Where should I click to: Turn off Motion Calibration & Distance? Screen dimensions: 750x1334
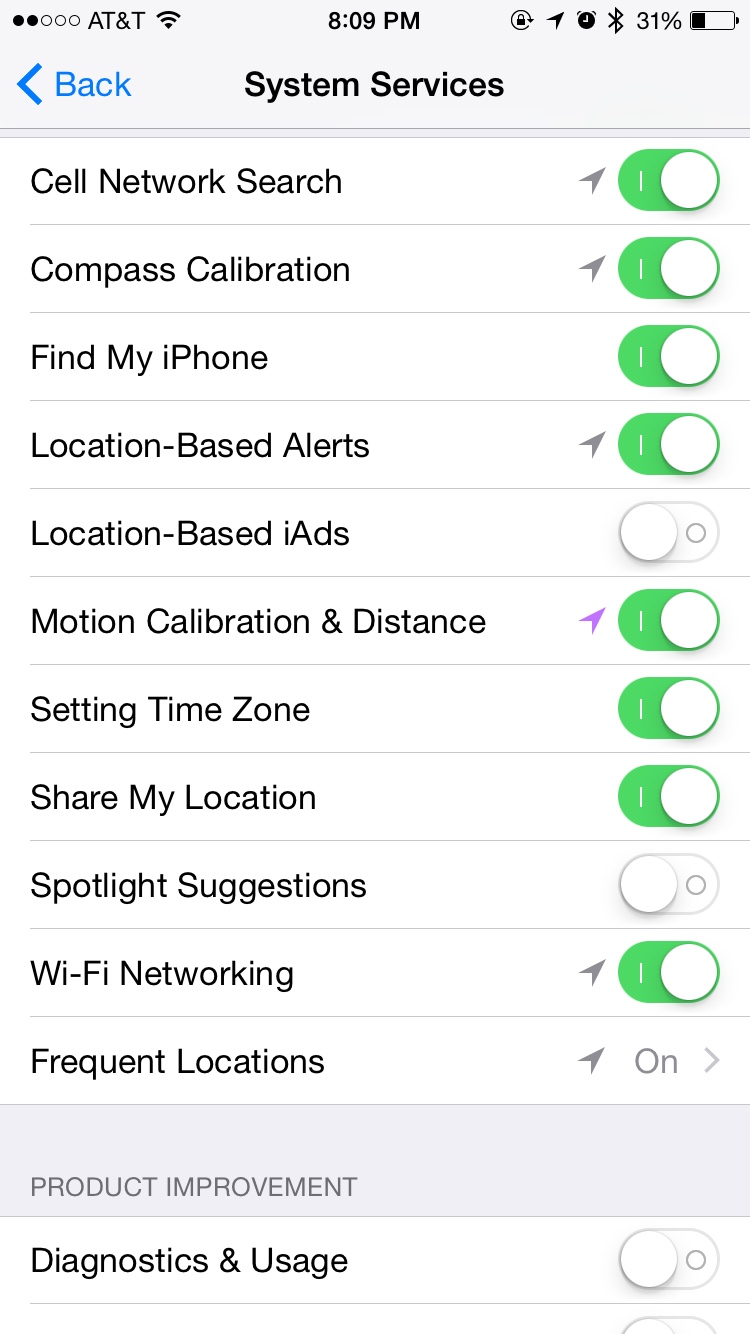pos(668,621)
